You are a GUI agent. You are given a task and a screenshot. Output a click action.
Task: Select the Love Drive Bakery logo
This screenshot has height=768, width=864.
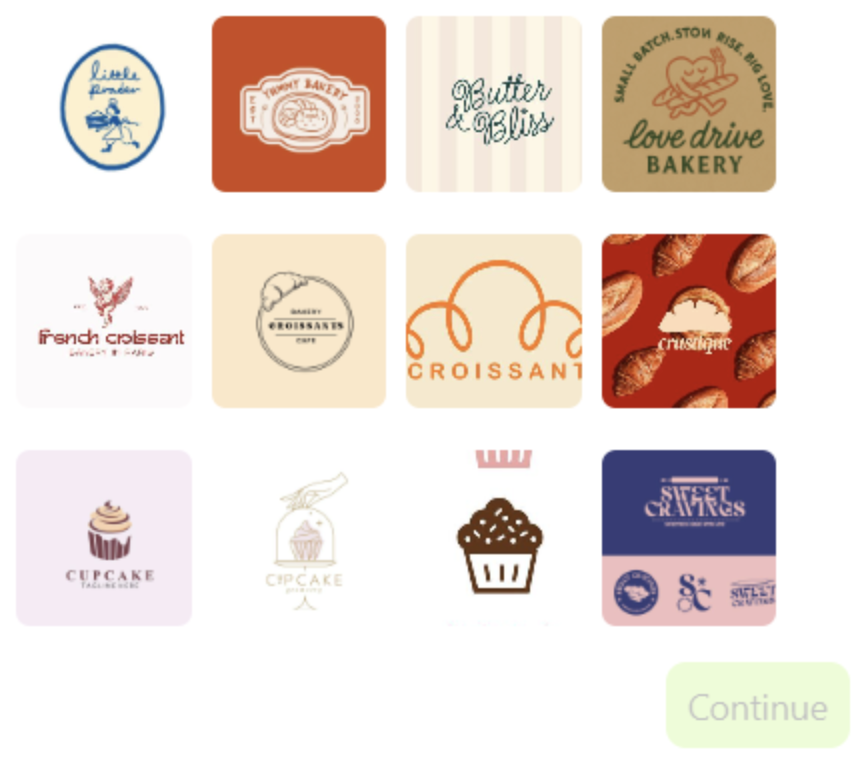coord(689,104)
